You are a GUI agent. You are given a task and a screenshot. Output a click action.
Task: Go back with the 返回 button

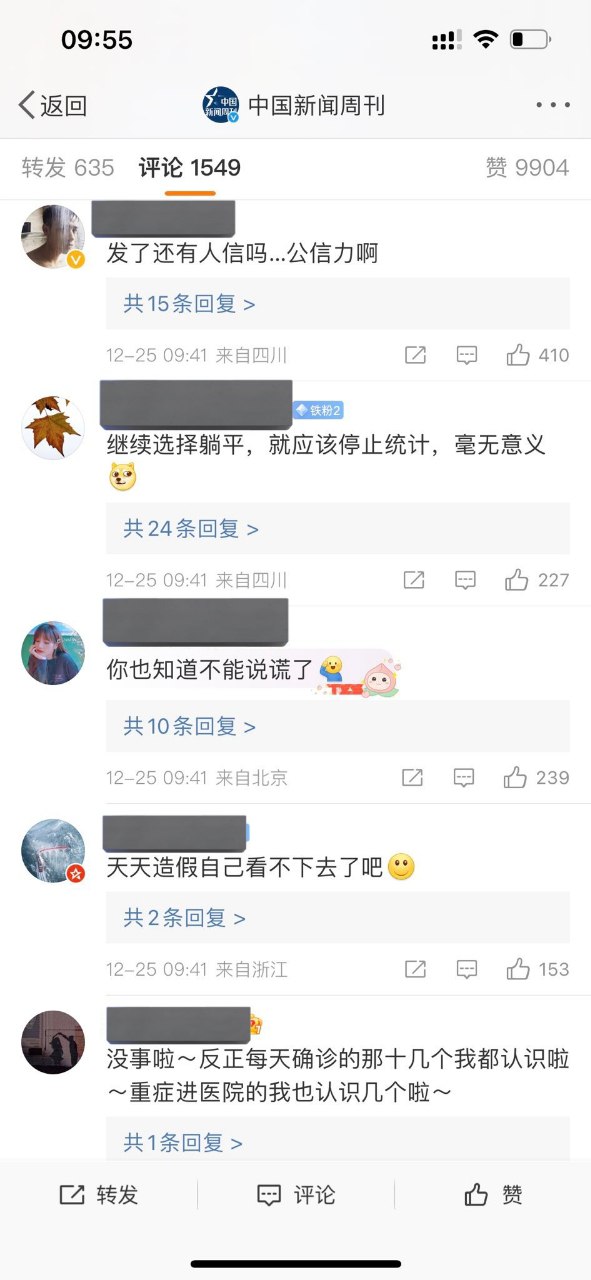(53, 105)
